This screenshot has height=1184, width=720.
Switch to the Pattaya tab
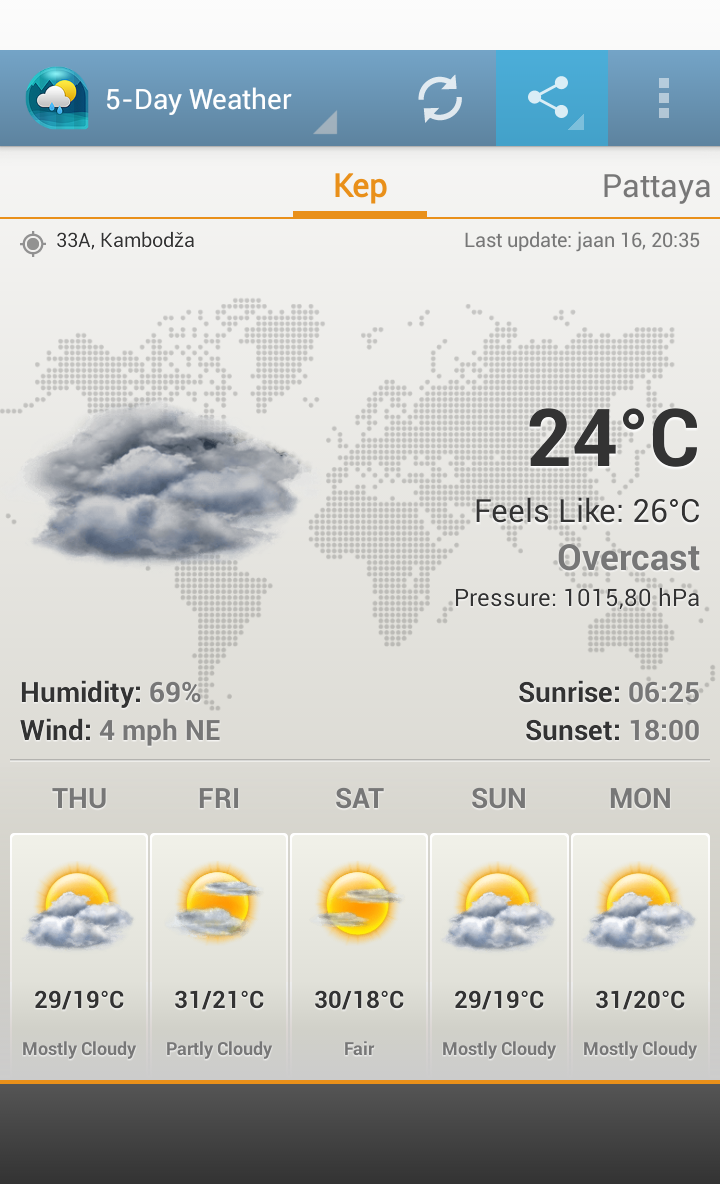[x=656, y=186]
